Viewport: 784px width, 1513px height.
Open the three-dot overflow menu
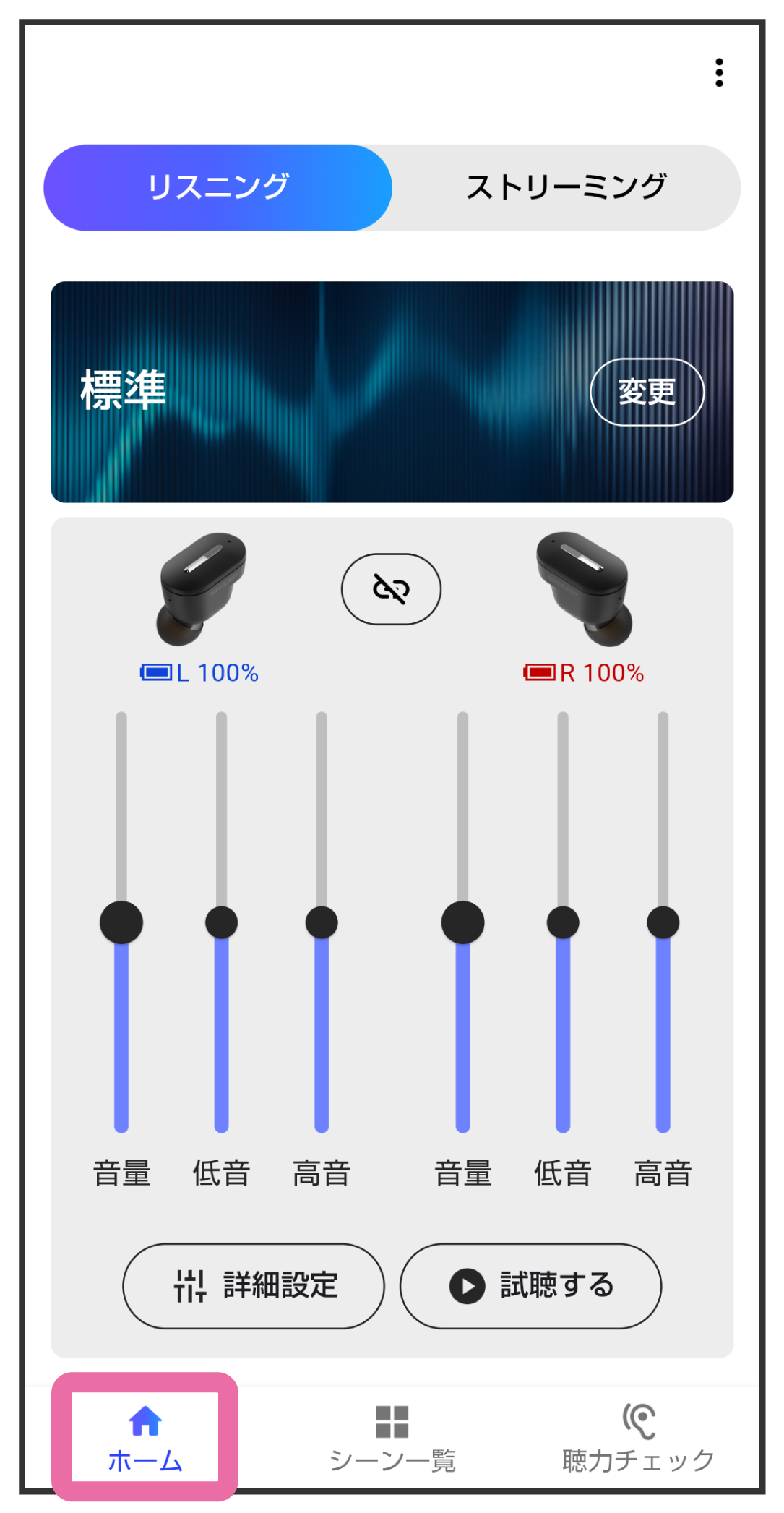pos(719,72)
